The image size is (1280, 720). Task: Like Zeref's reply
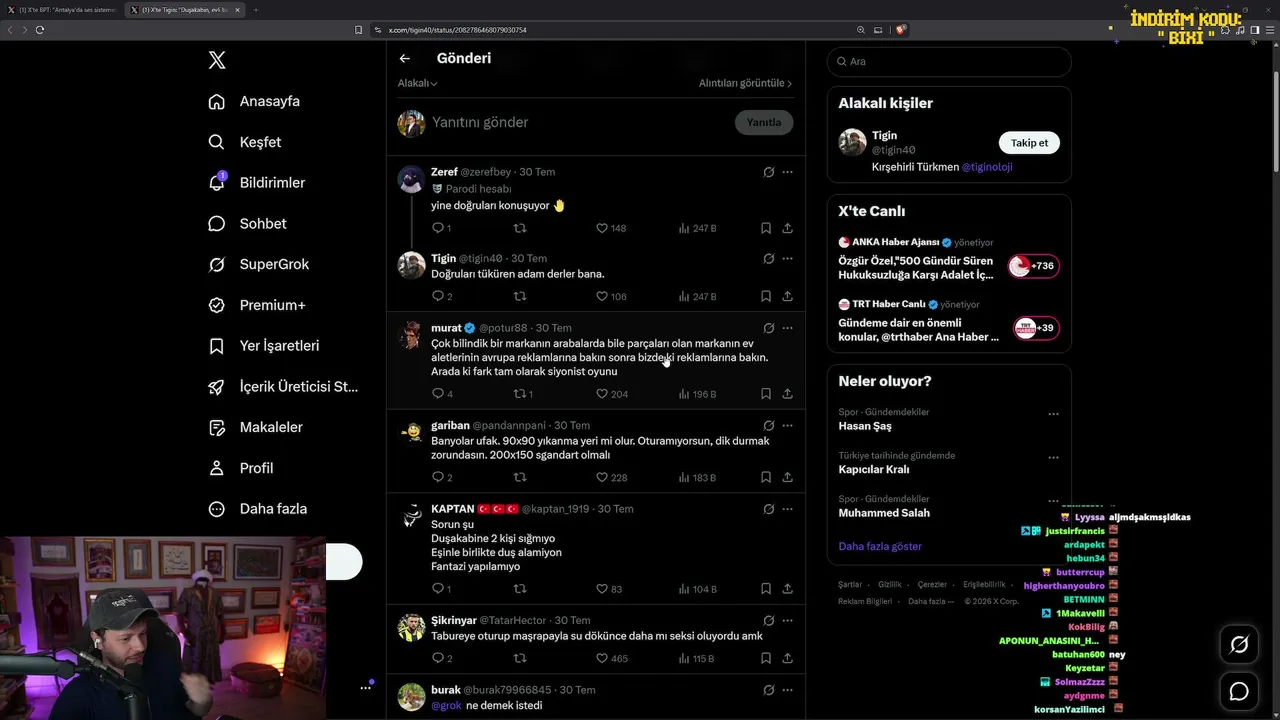click(x=611, y=228)
